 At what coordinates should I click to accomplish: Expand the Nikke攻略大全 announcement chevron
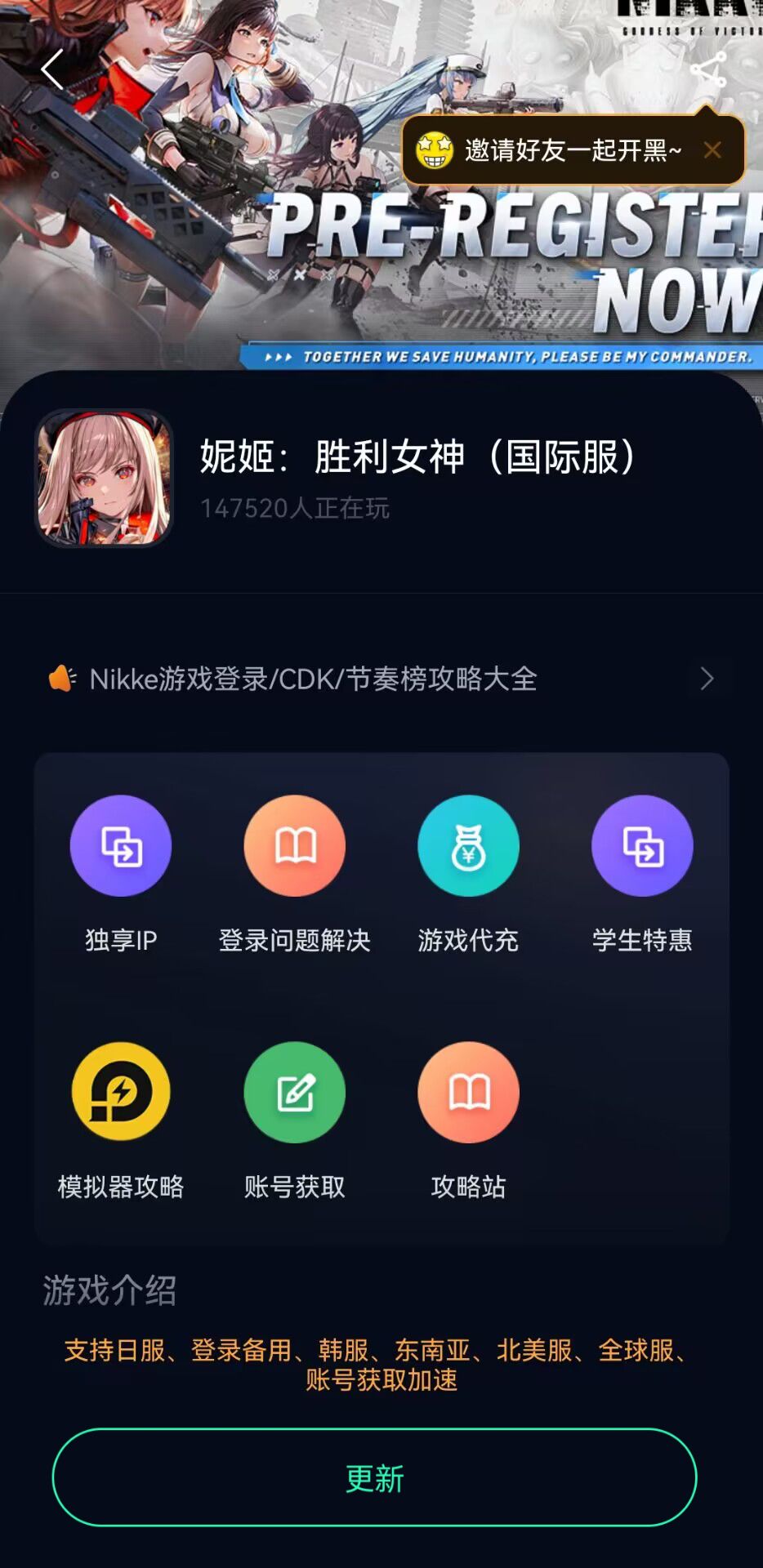click(x=707, y=679)
